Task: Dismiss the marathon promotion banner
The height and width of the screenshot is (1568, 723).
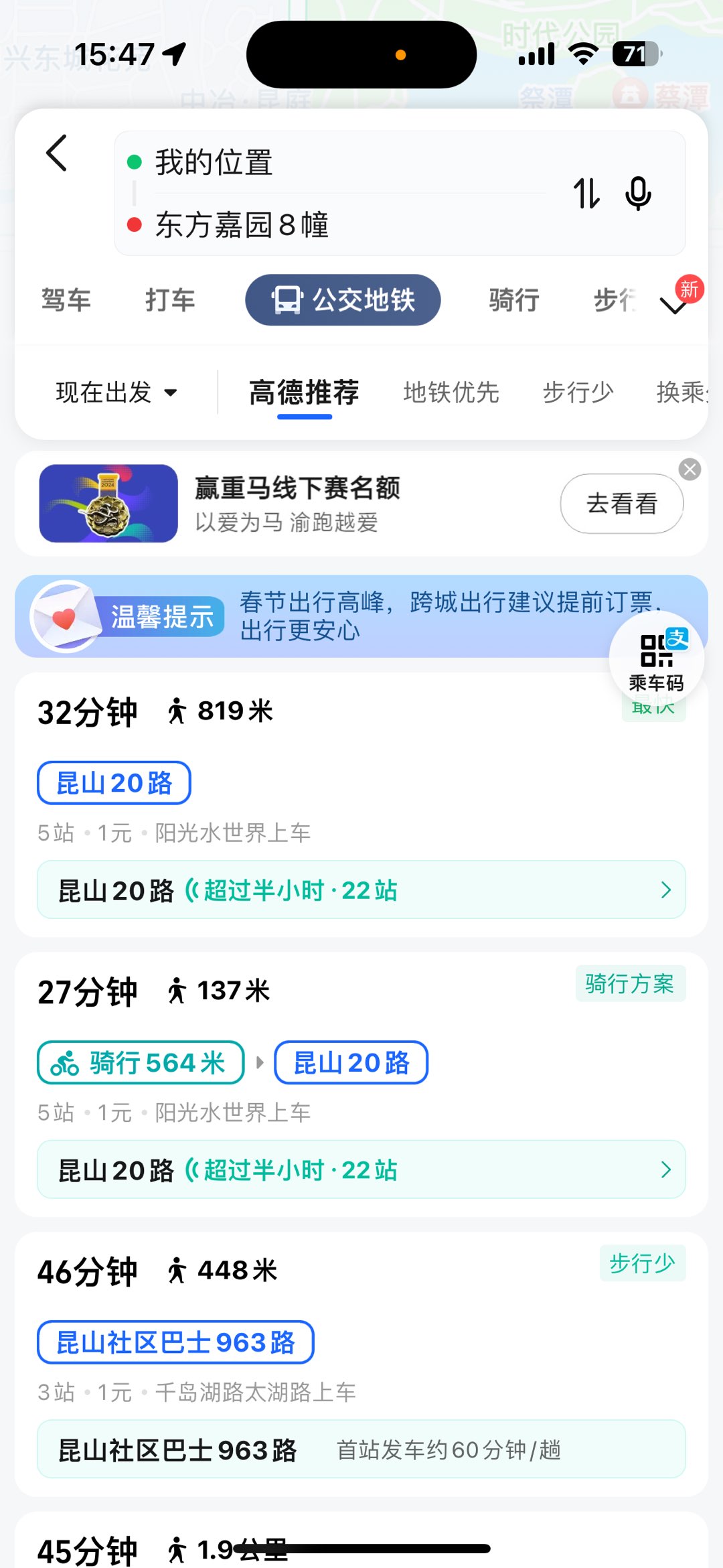Action: pos(690,470)
